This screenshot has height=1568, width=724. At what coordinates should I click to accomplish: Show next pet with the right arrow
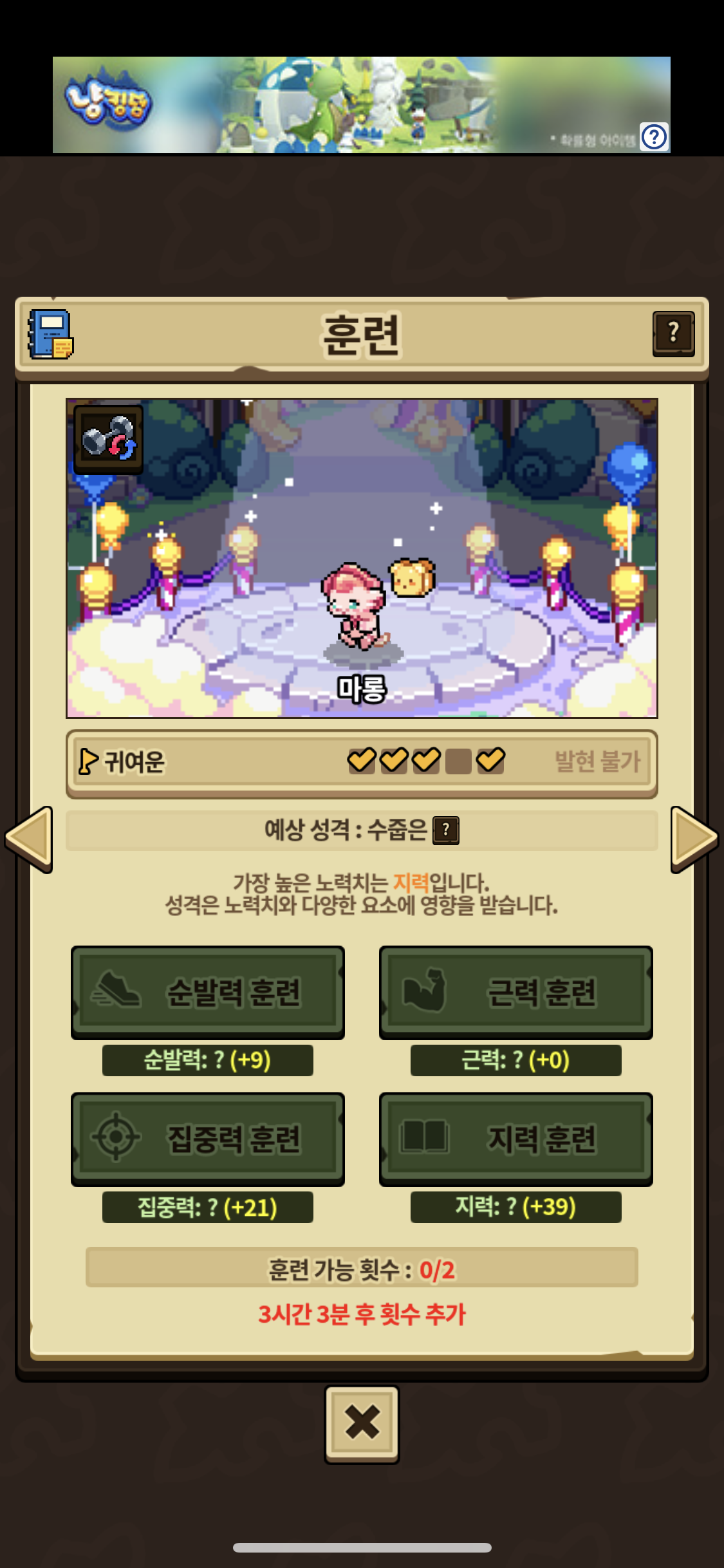point(694,839)
